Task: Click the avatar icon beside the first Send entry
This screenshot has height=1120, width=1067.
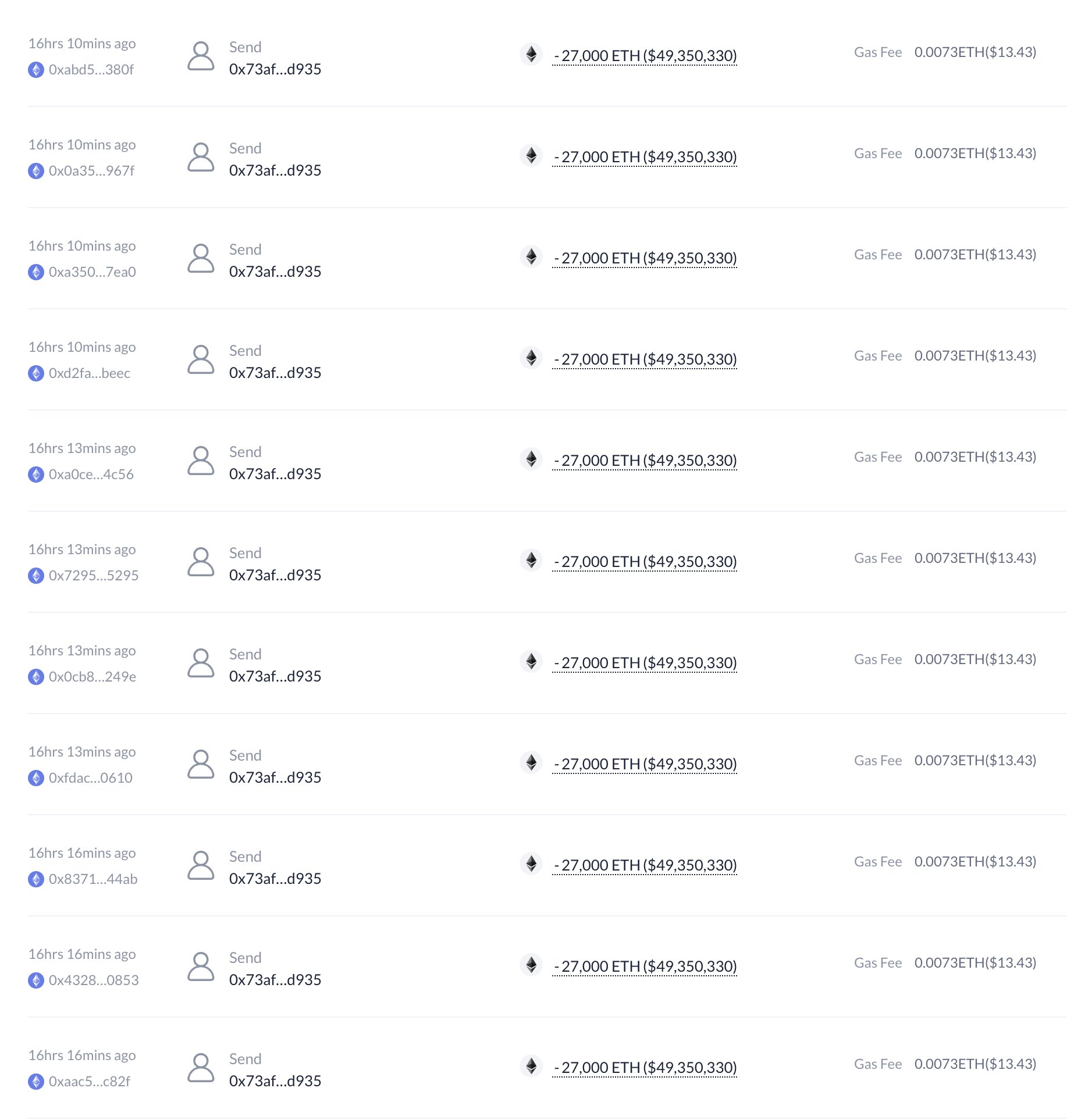Action: [201, 56]
